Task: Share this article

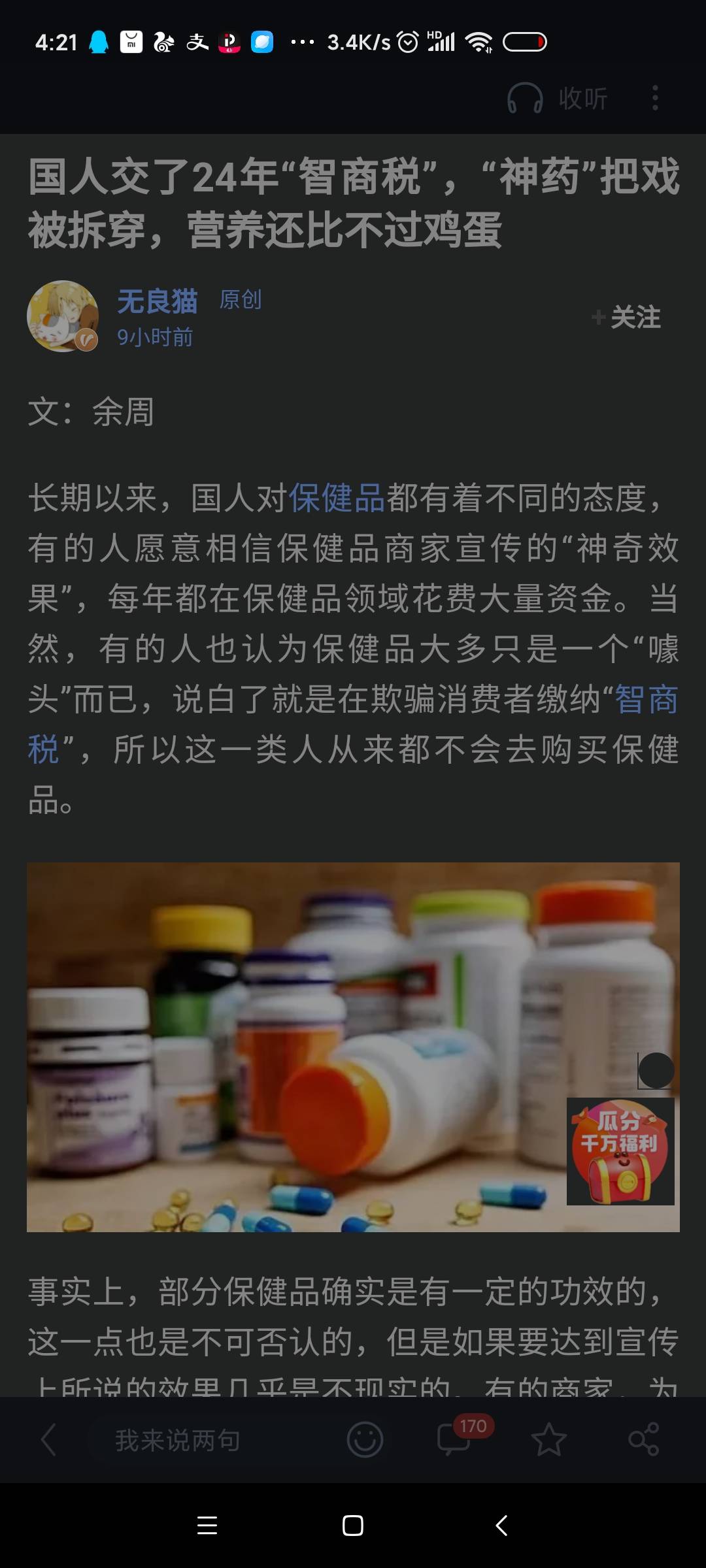Action: pos(643,1440)
